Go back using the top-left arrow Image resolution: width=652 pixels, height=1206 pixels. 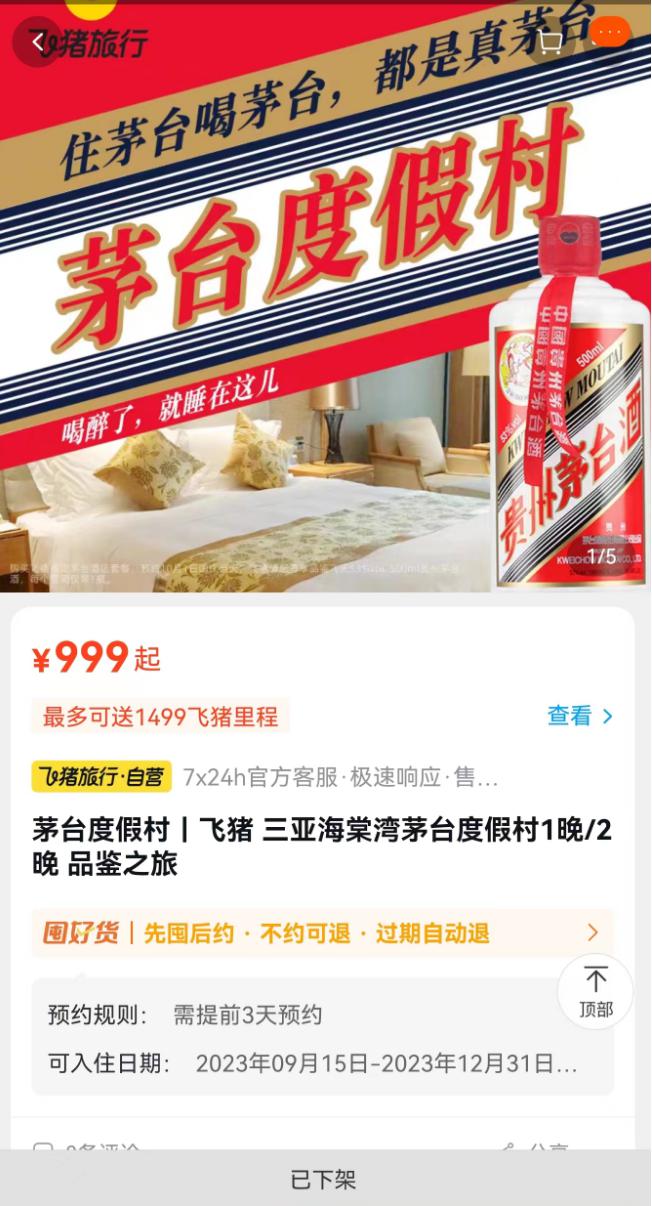(37, 43)
